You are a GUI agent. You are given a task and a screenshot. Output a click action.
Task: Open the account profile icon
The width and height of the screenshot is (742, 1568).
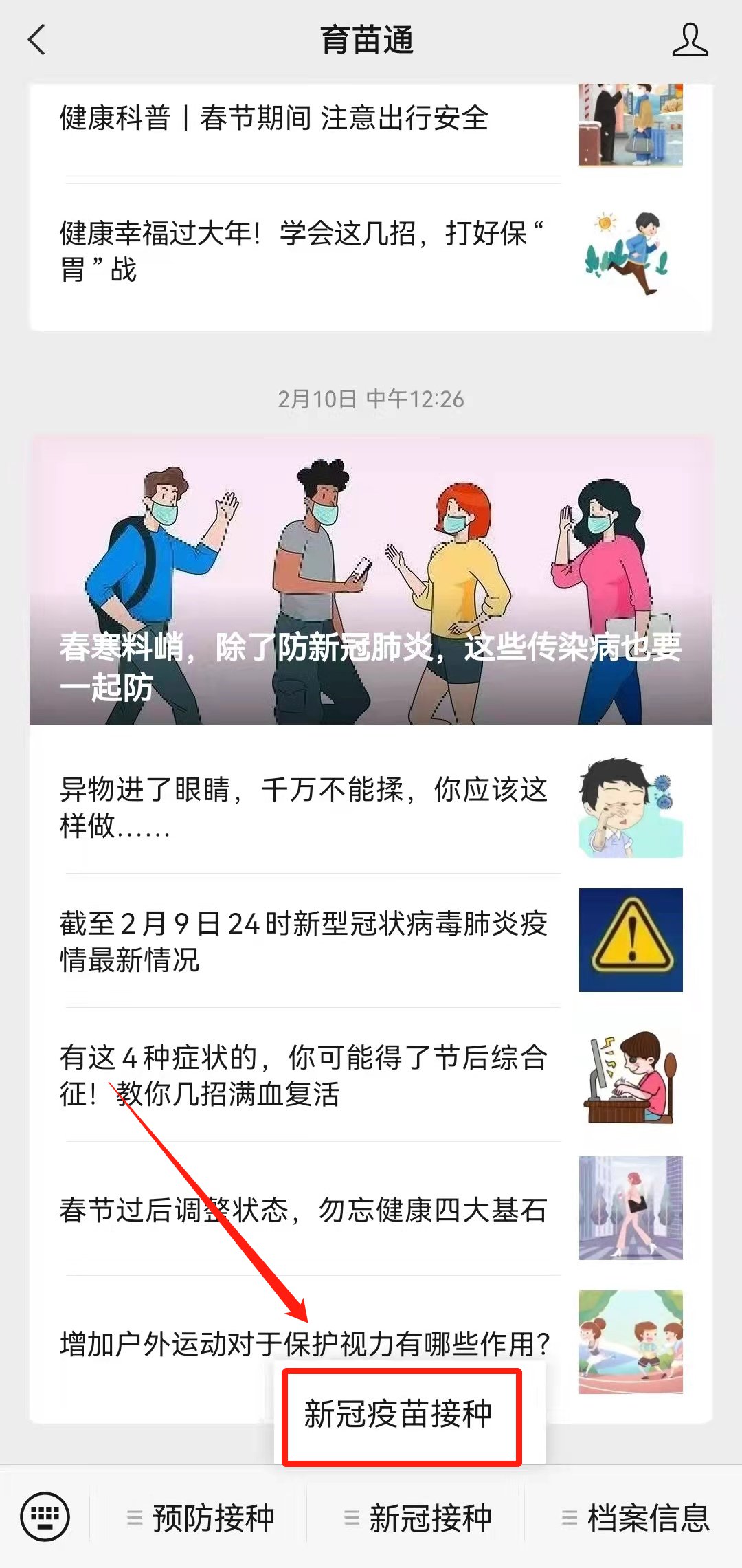coord(689,40)
